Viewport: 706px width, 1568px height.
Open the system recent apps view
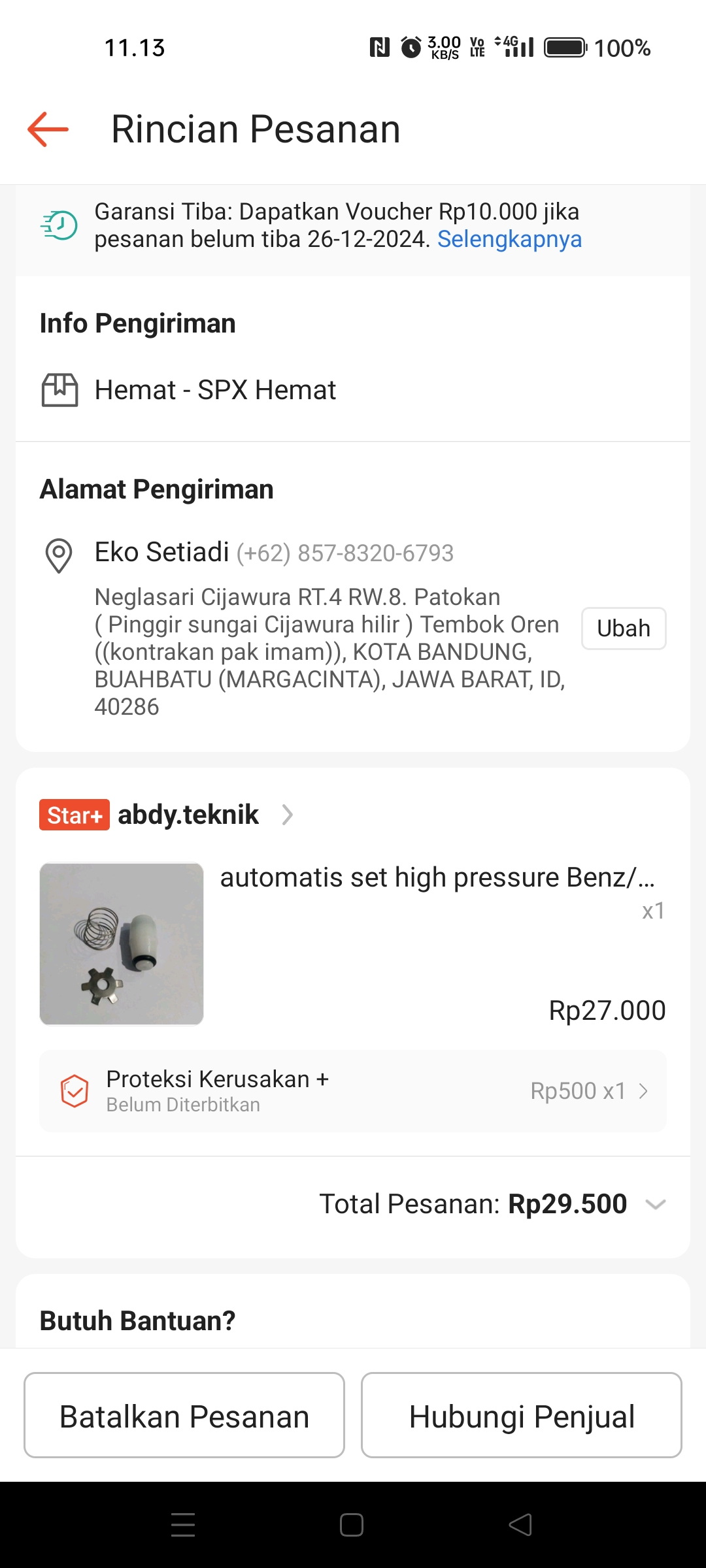coord(183,1525)
